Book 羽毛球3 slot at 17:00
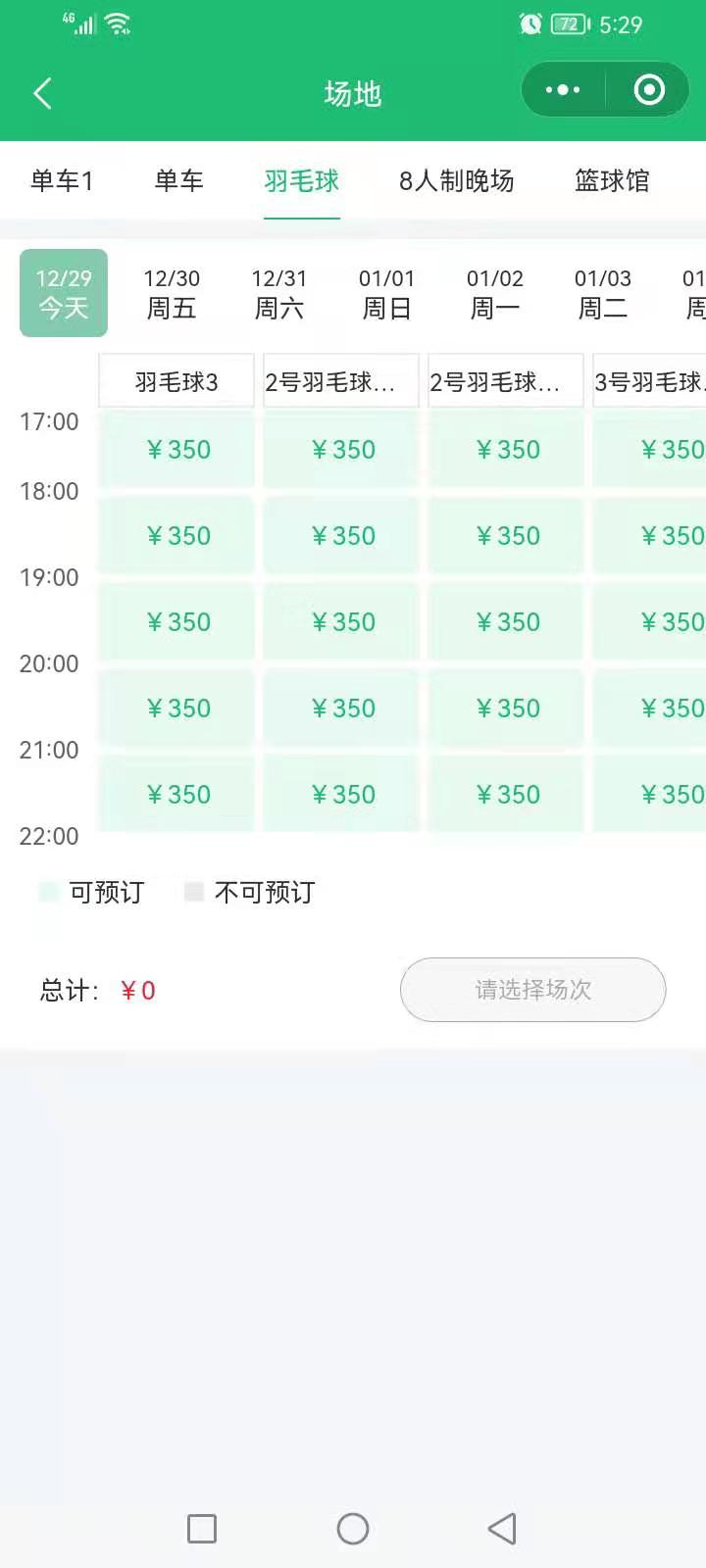The height and width of the screenshot is (1568, 706). 177,450
